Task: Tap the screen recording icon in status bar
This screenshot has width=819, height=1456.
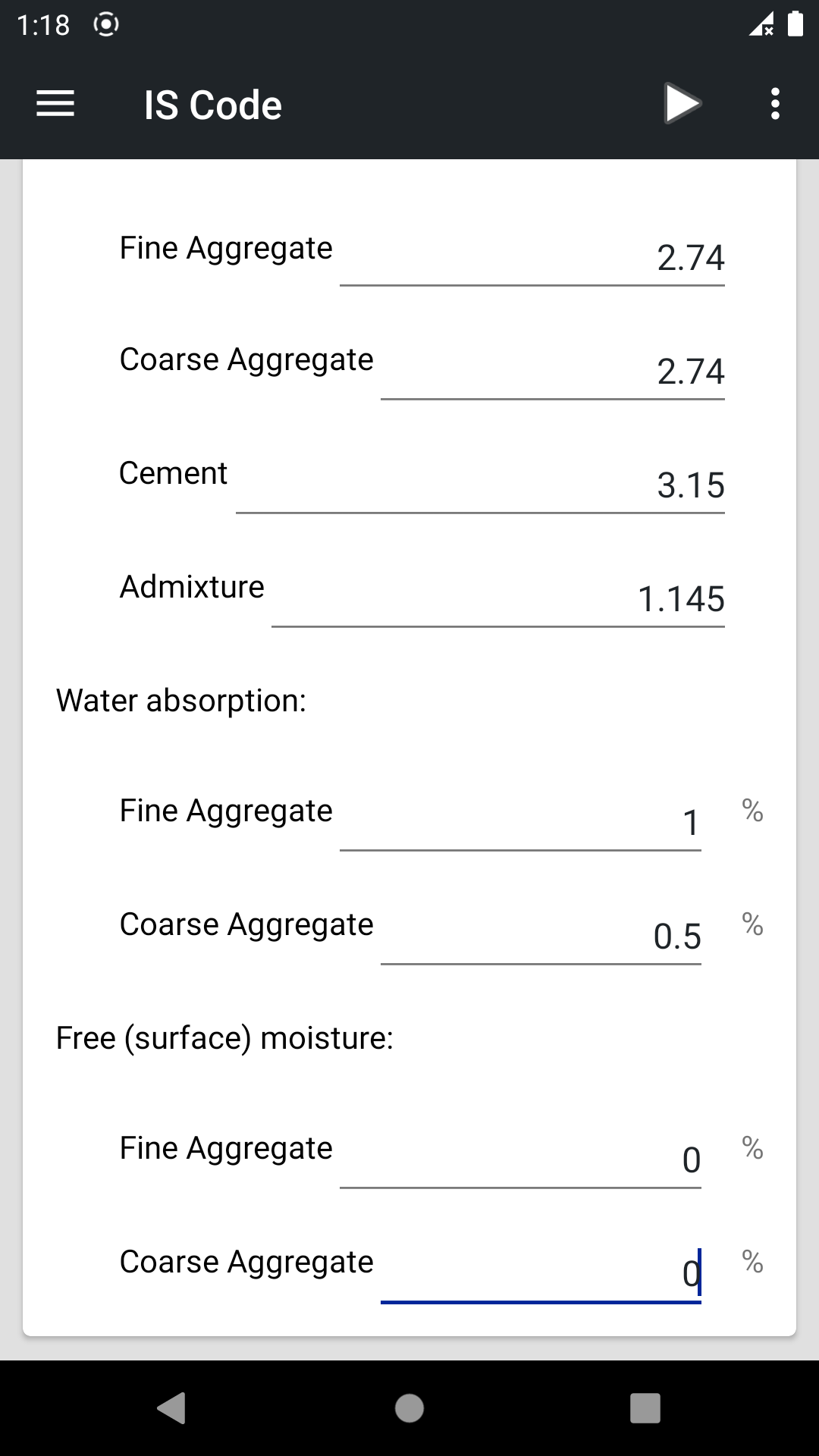Action: click(x=106, y=25)
